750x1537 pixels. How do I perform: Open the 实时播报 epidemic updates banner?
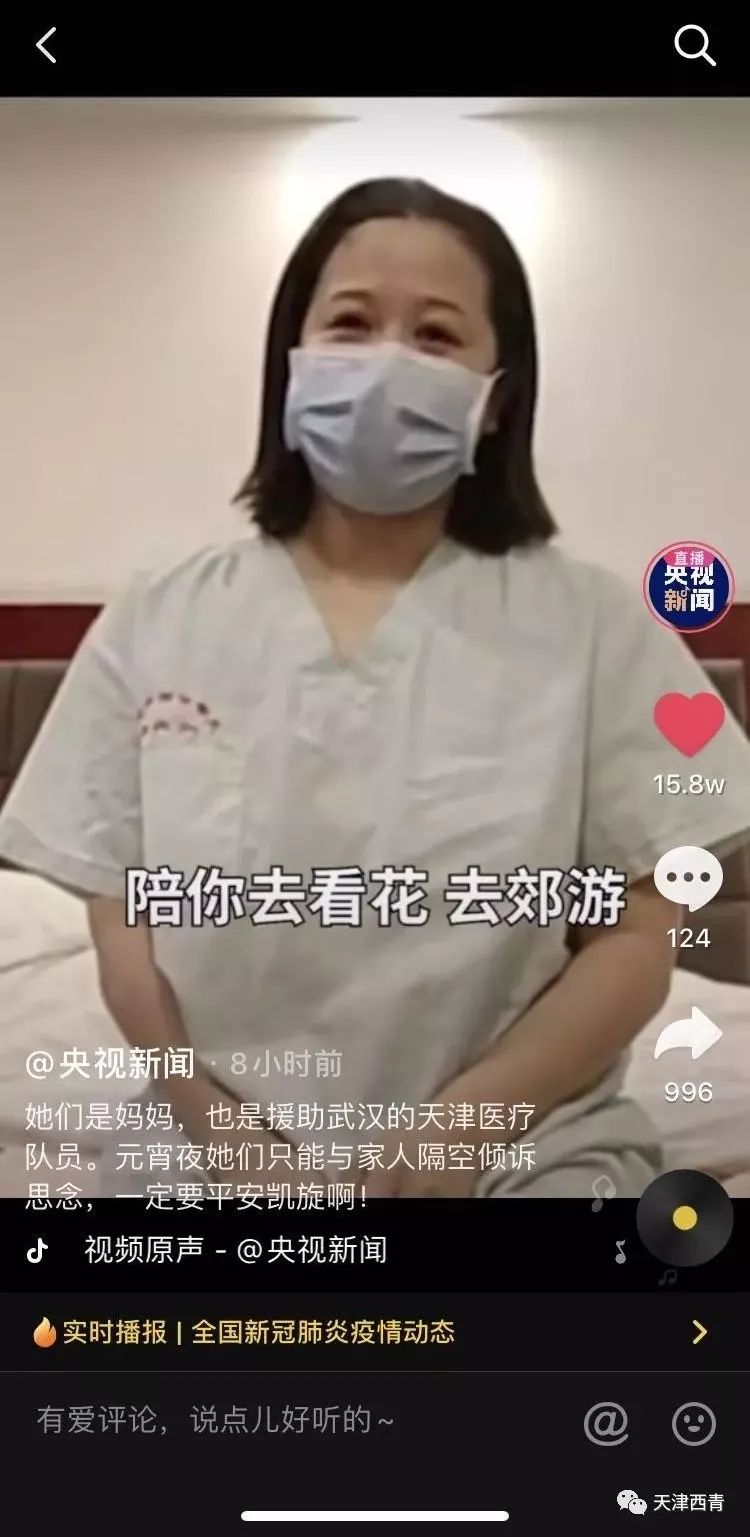375,1332
